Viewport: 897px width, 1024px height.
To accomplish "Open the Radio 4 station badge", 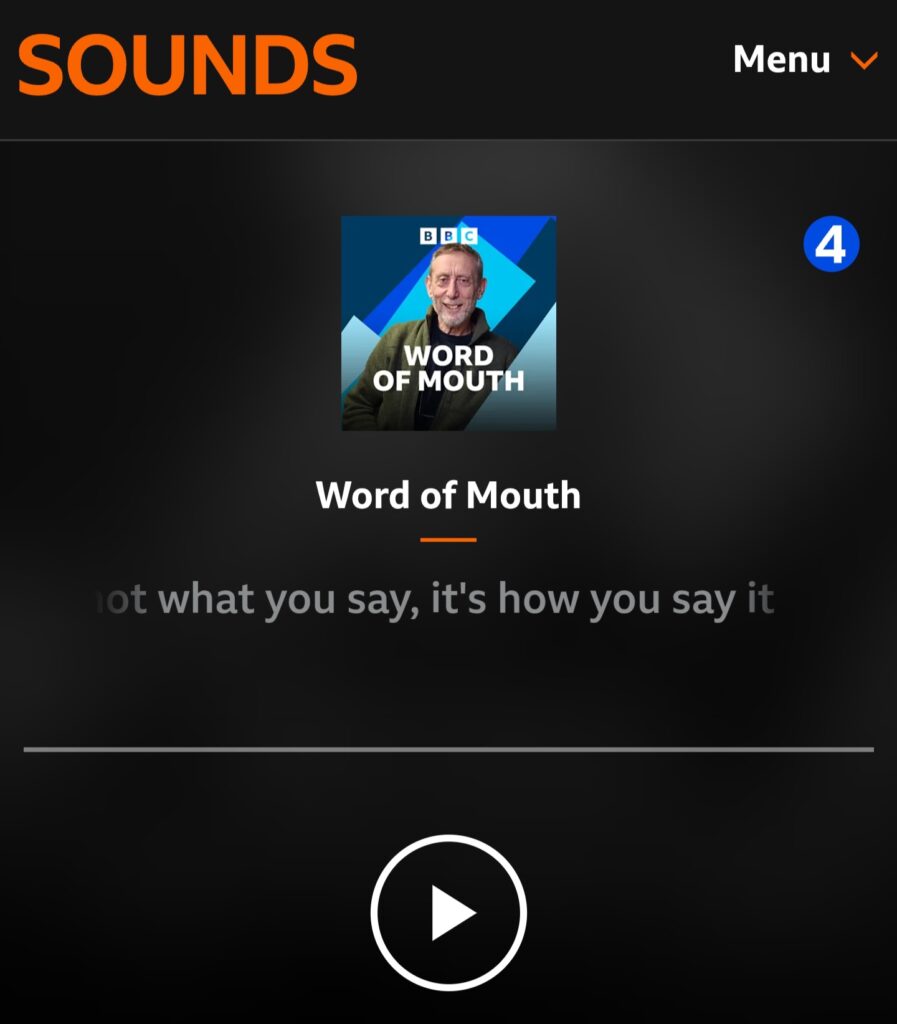I will tap(831, 244).
